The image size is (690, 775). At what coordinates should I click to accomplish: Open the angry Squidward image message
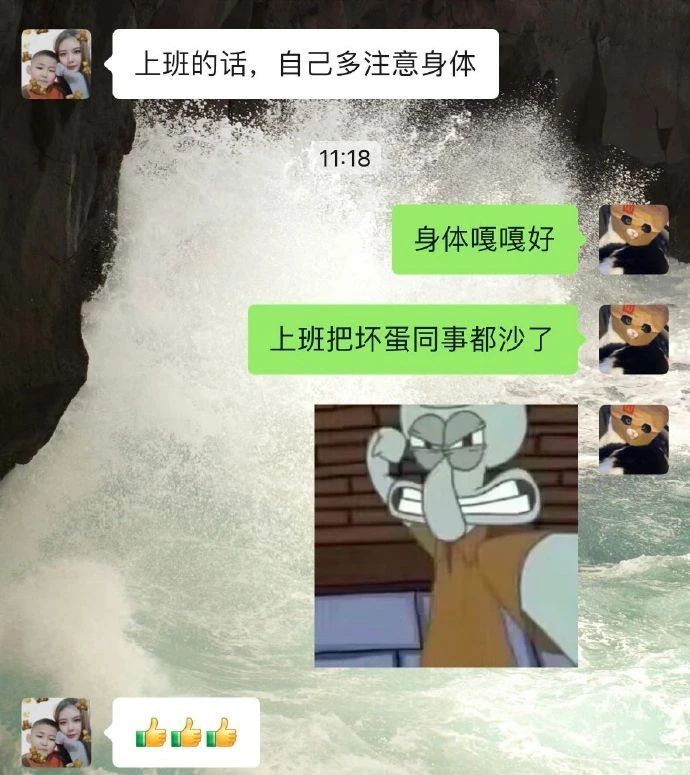point(446,535)
